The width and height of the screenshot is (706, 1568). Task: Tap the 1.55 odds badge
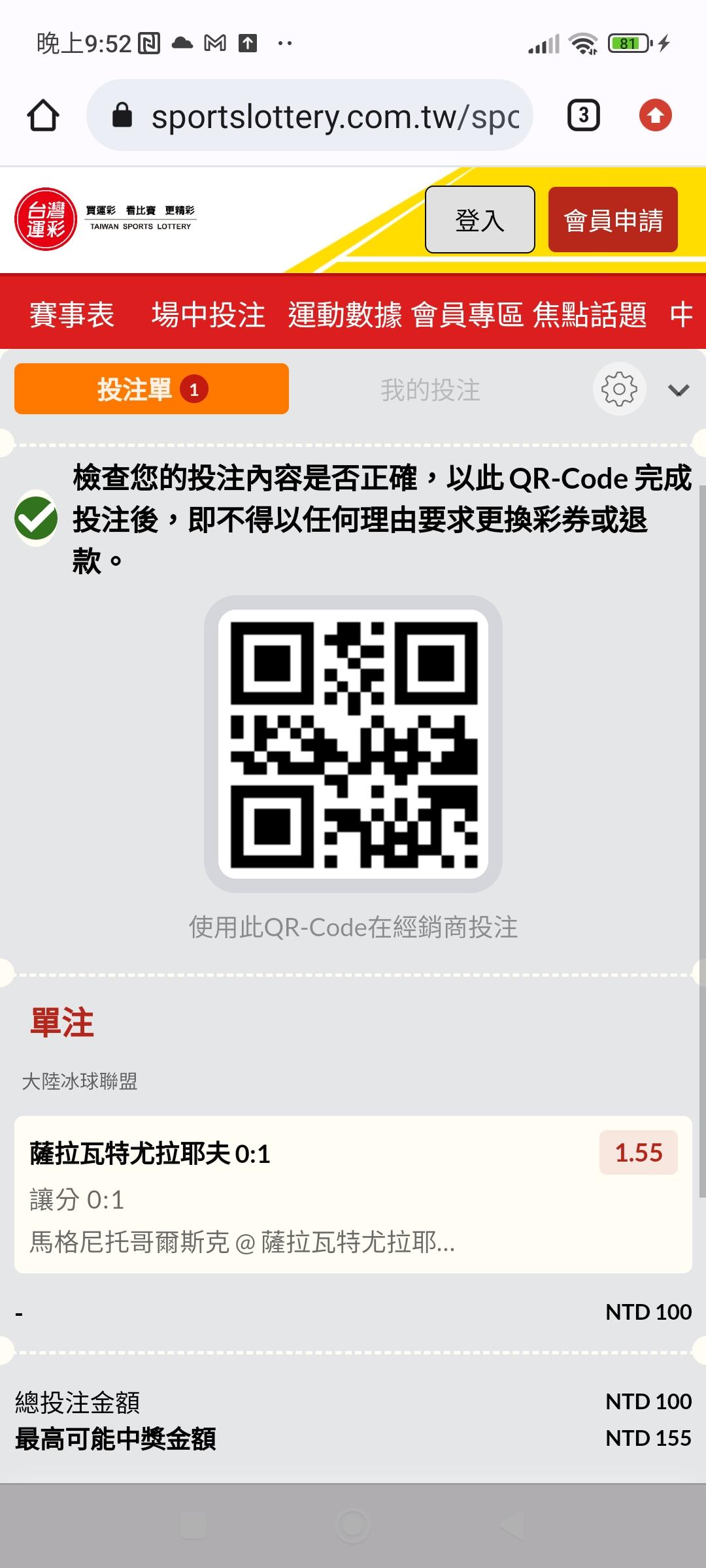click(x=639, y=1152)
